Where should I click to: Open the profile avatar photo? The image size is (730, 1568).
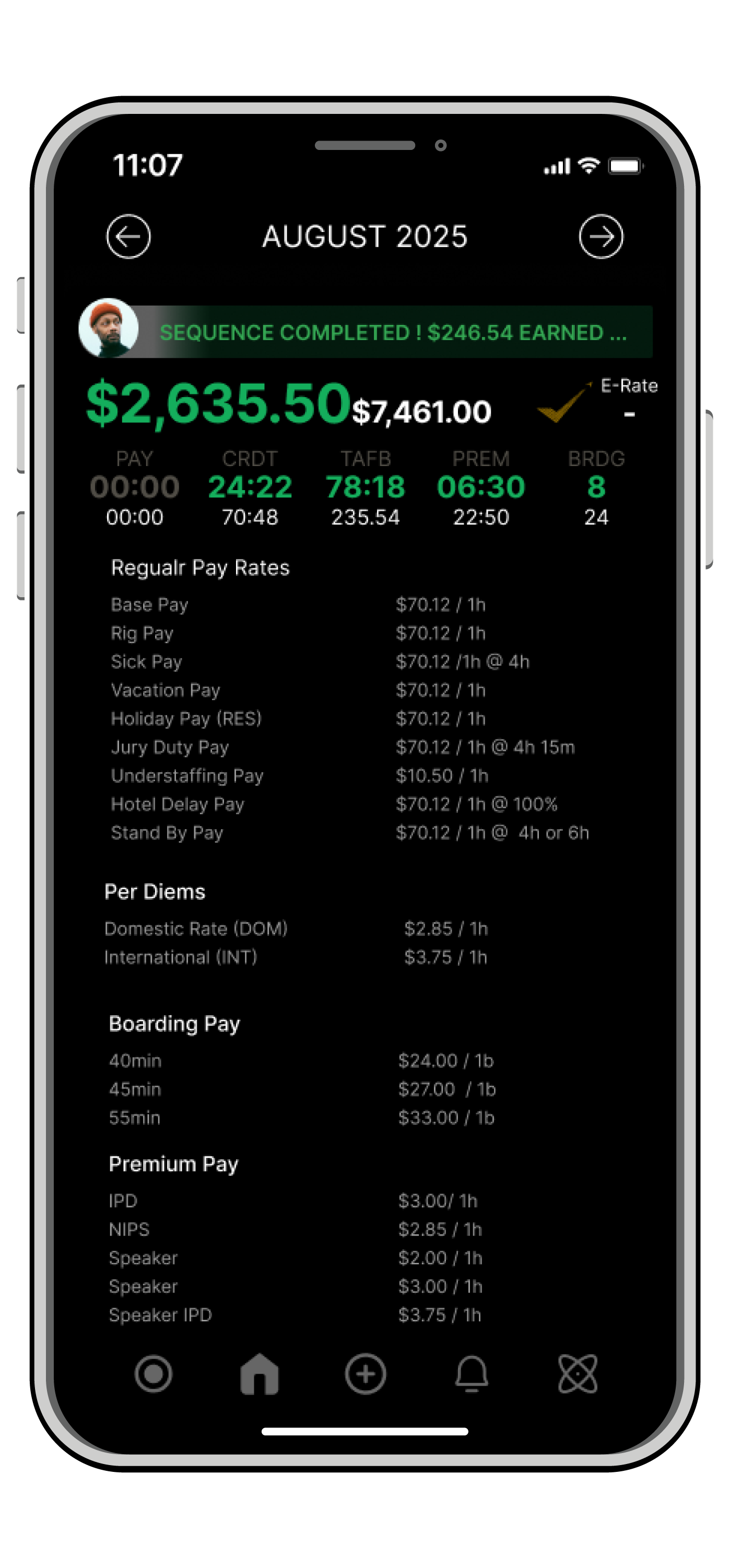coord(109,329)
